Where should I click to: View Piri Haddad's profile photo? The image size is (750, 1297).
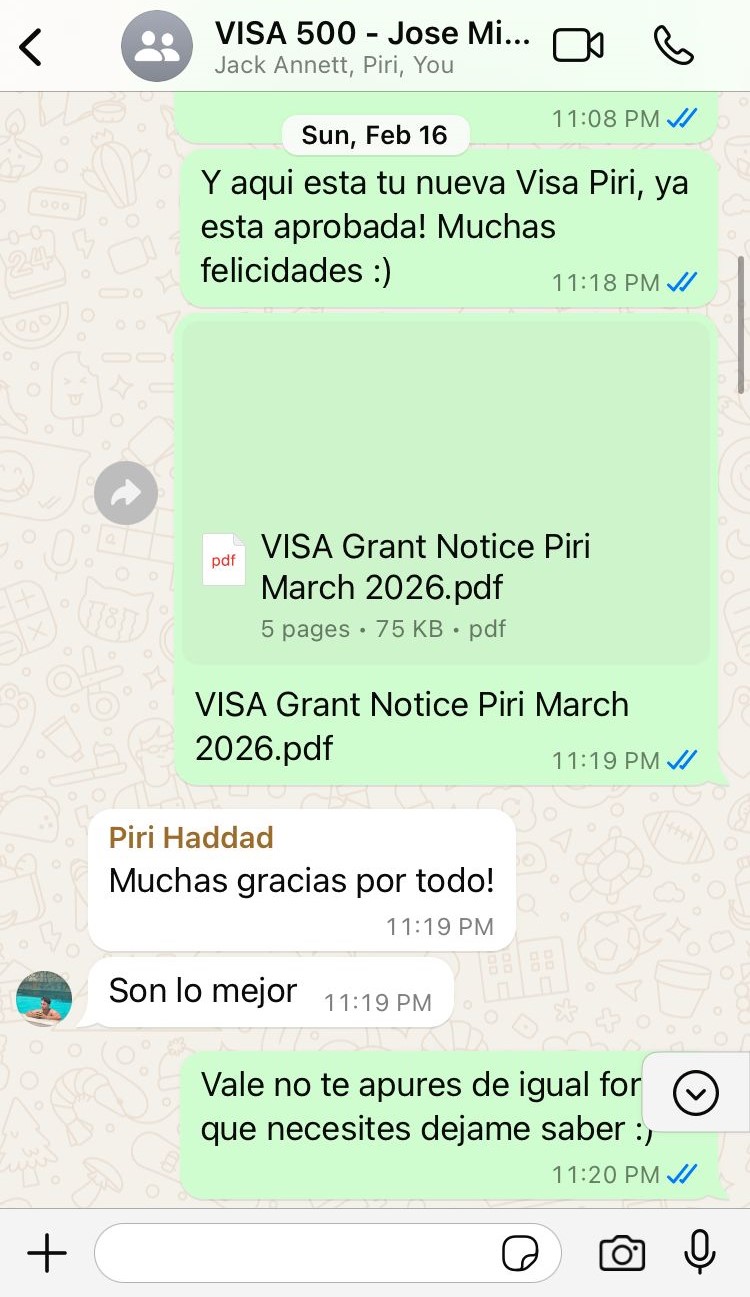(44, 998)
